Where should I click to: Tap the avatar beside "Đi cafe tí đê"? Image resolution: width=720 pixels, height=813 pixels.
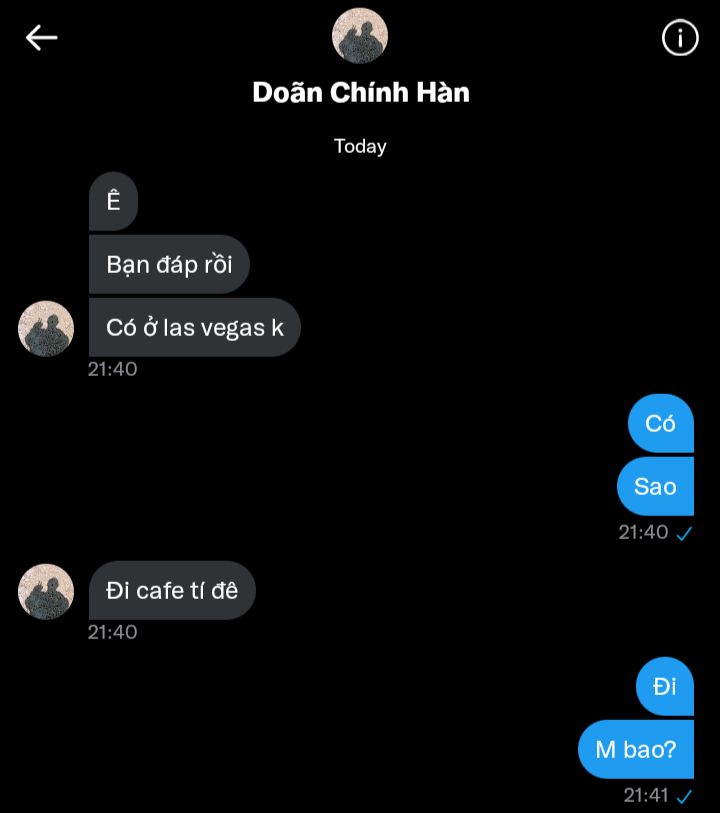click(46, 592)
